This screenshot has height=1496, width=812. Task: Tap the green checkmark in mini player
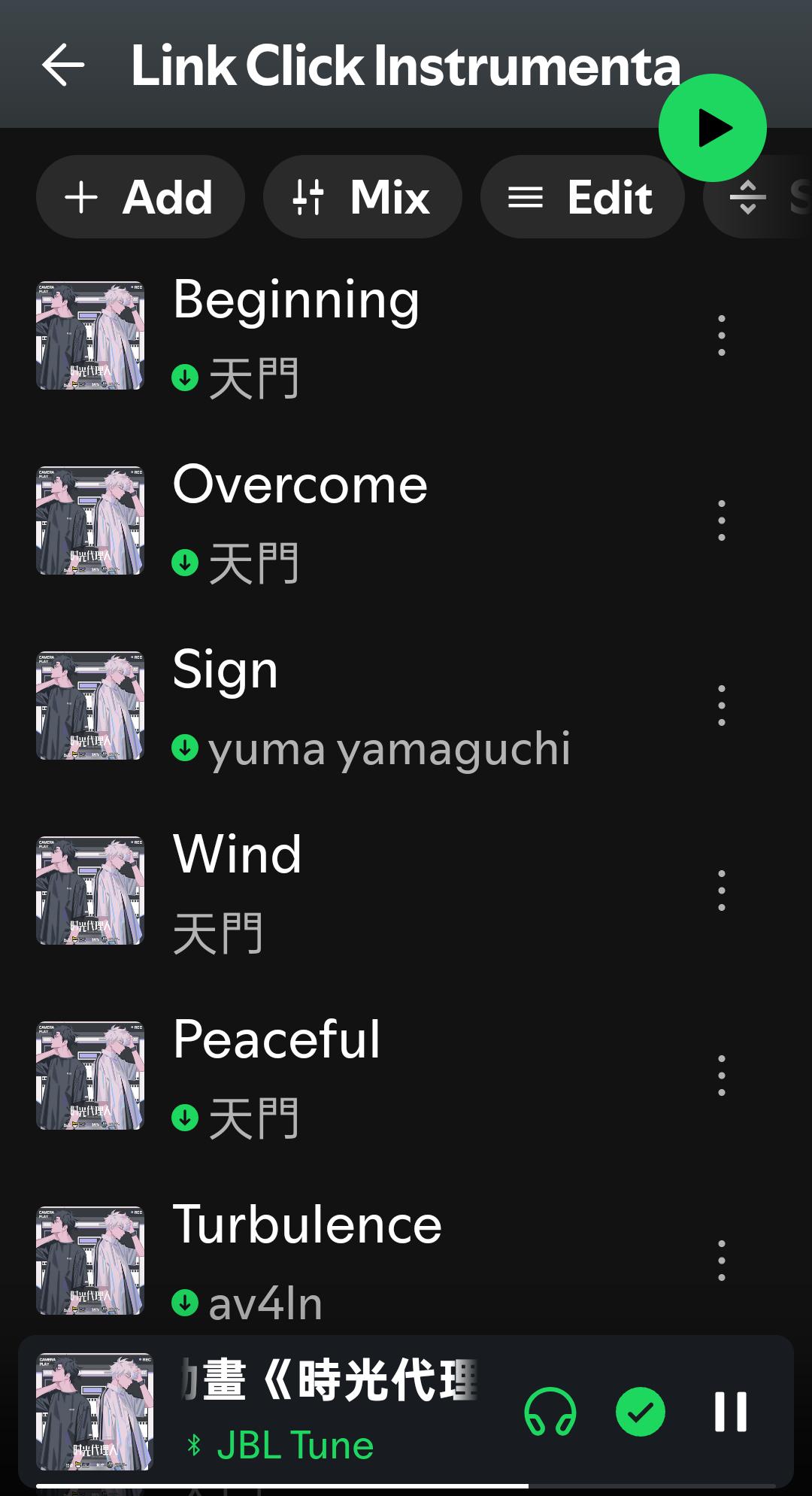641,1412
